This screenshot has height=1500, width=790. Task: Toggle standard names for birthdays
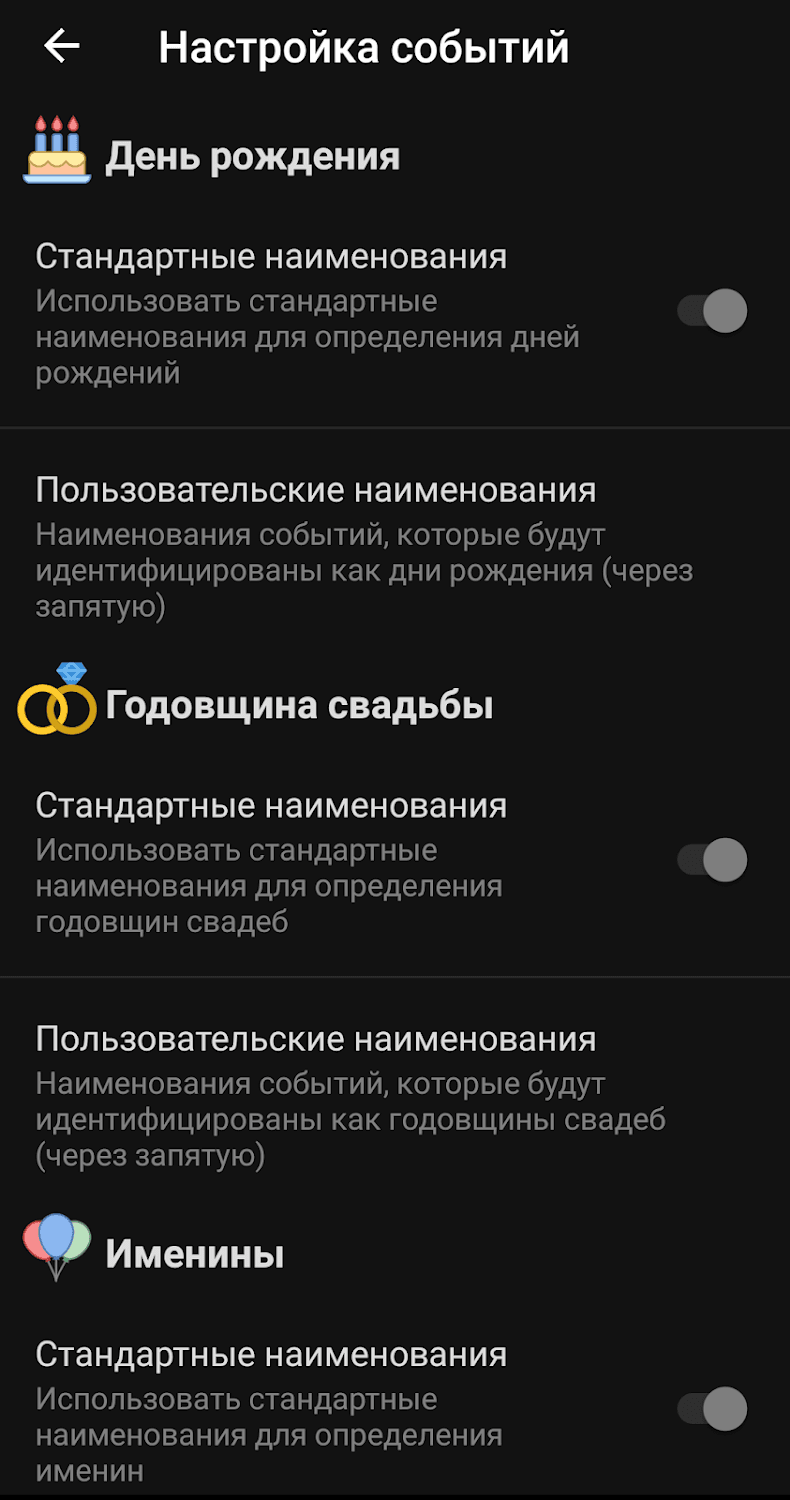(712, 311)
